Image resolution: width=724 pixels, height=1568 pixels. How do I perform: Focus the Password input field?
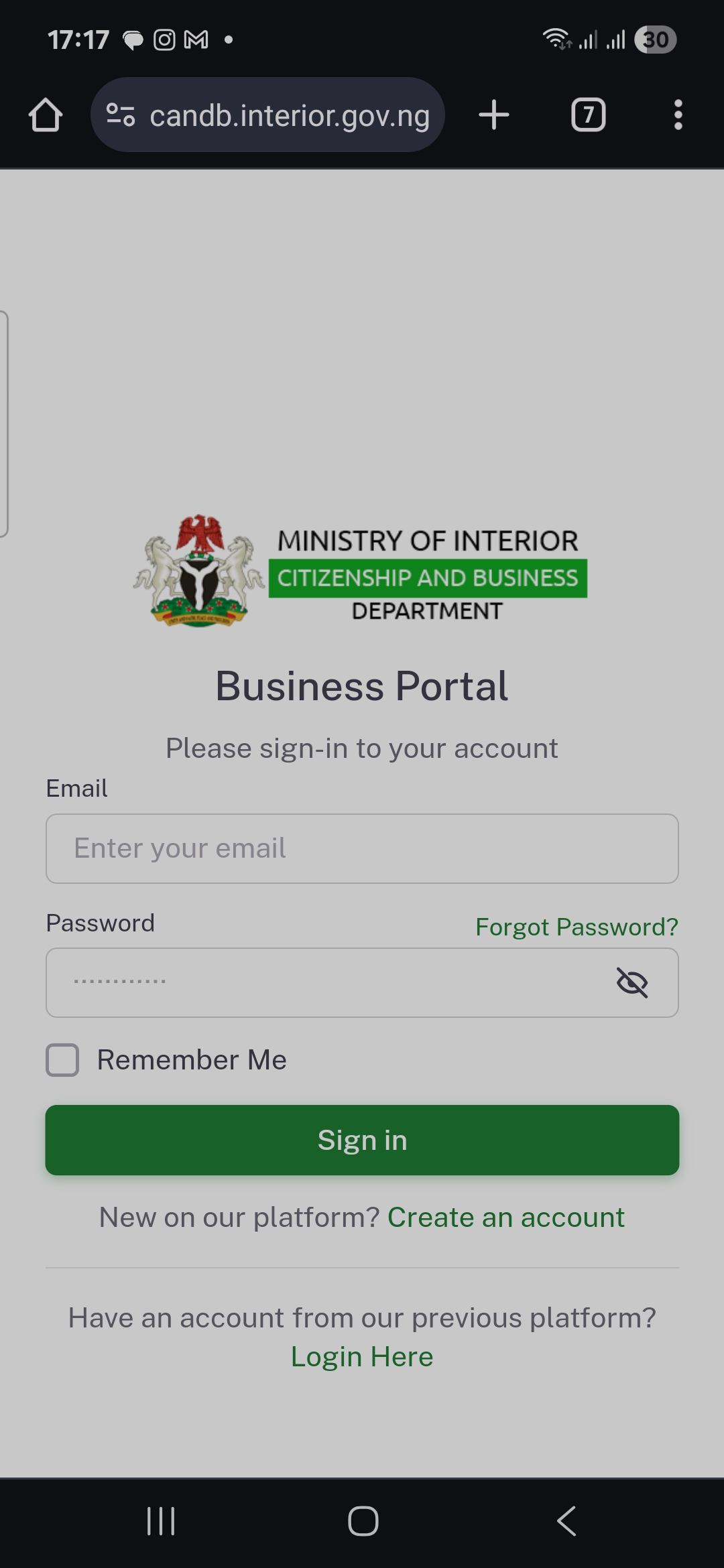click(322, 982)
